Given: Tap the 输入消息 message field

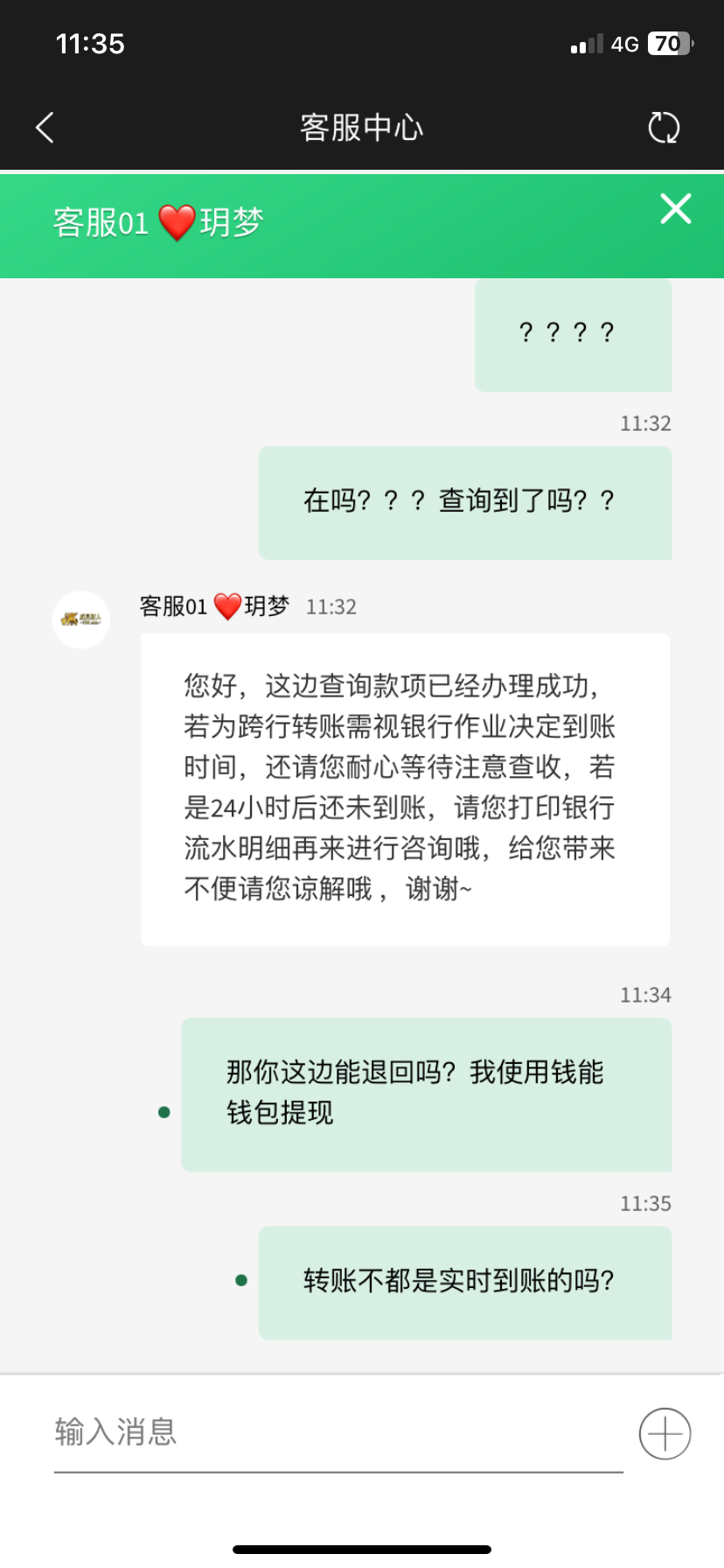Looking at the screenshot, I should pos(338,1432).
